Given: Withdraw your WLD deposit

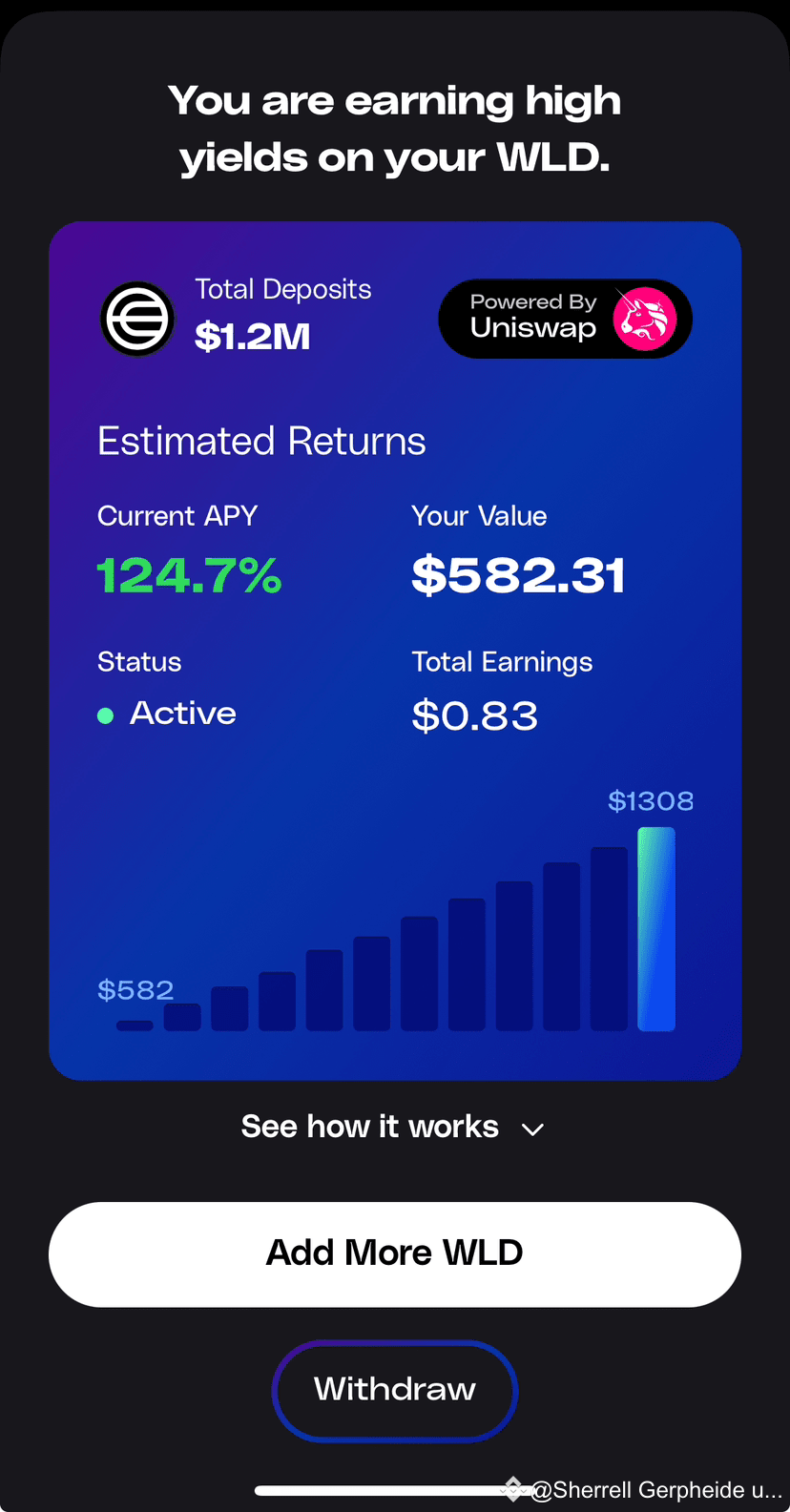Looking at the screenshot, I should point(395,1390).
